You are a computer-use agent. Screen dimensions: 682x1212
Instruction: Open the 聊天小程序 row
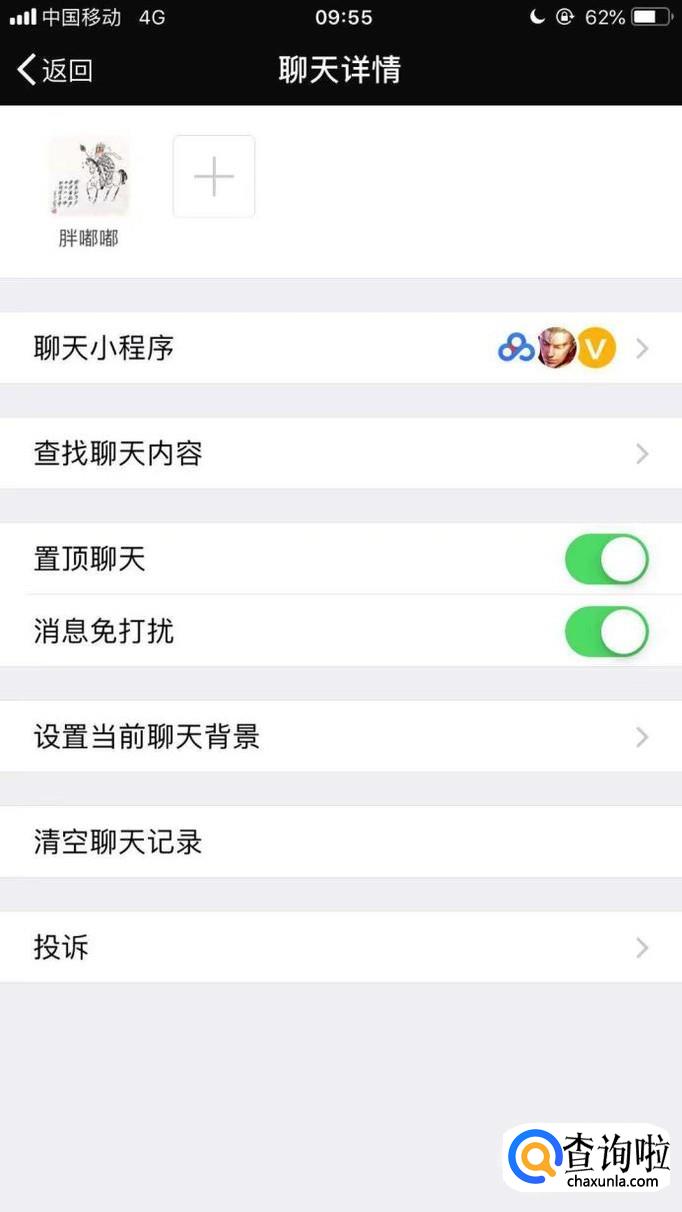(340, 348)
